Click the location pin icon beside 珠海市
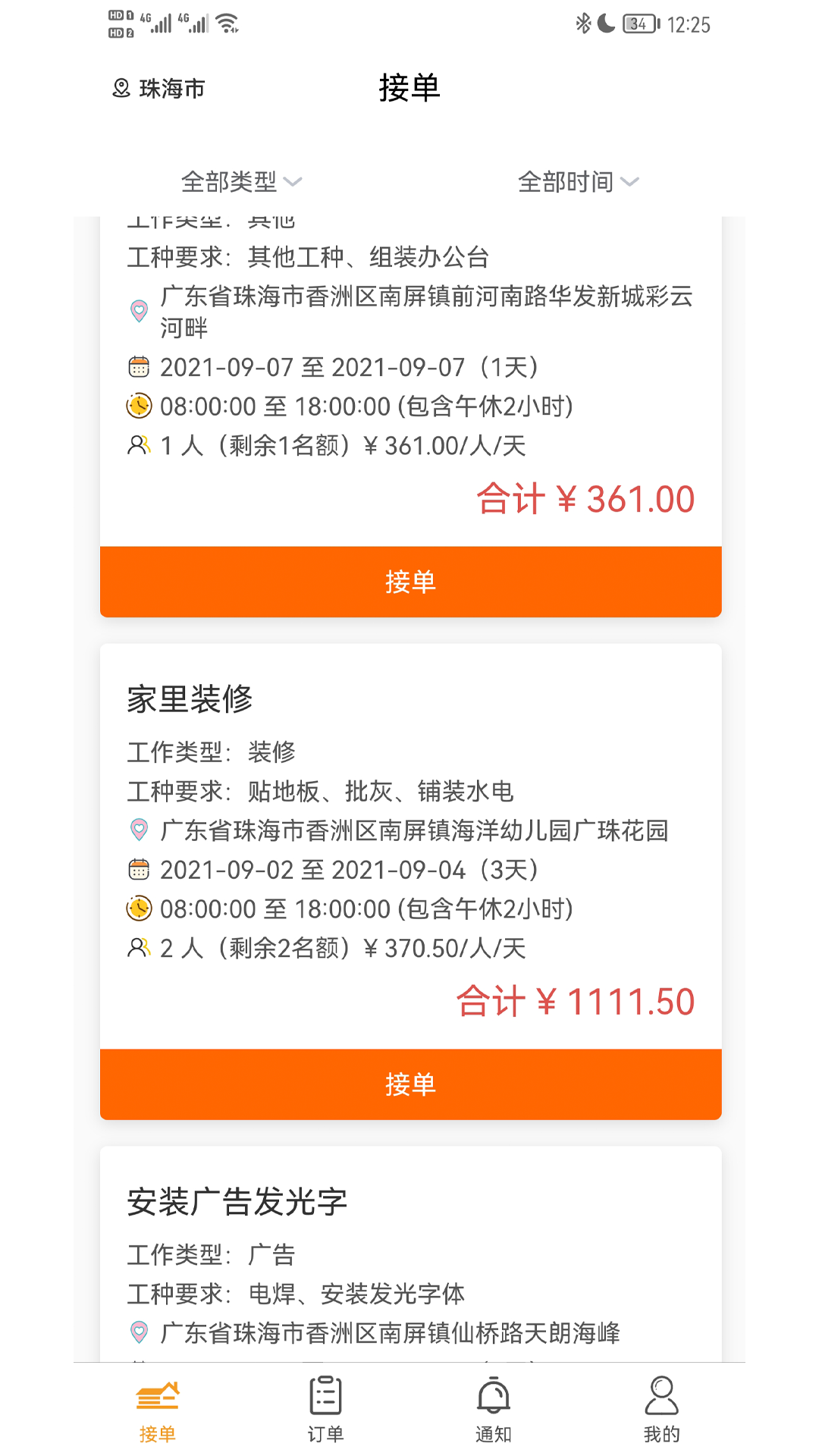819x1456 pixels. coord(121,89)
